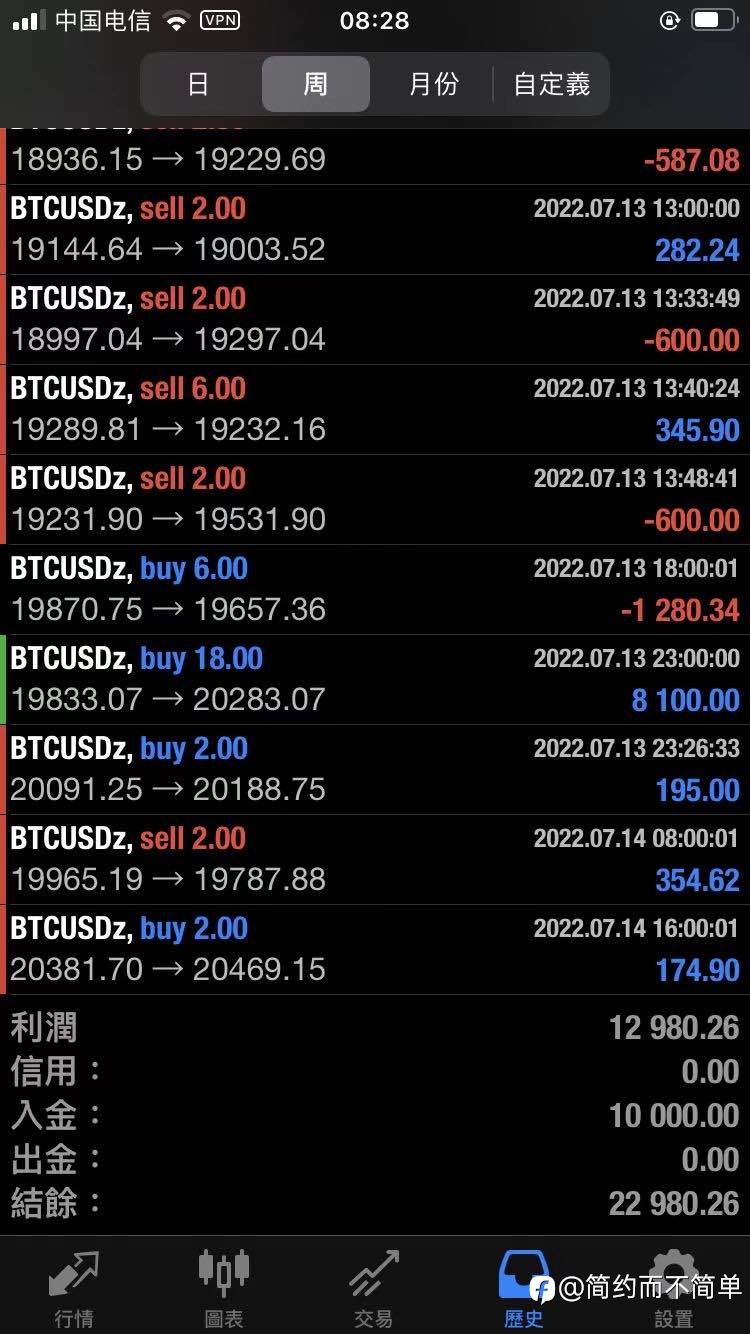Open the sell 2.00 trade on 2022.07.14 08:00:01
The width and height of the screenshot is (750, 1334).
coord(375,860)
